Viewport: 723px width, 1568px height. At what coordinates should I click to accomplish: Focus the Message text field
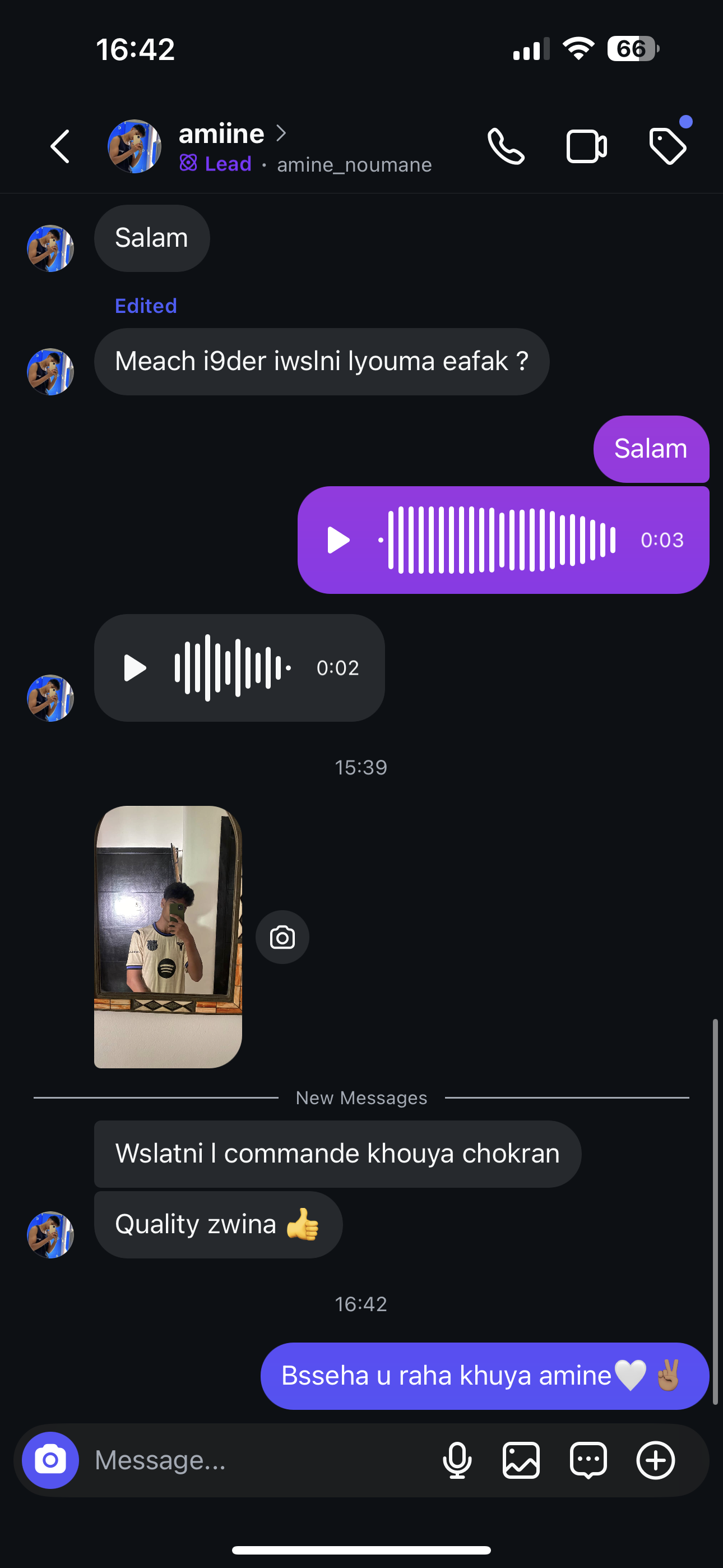click(256, 1460)
